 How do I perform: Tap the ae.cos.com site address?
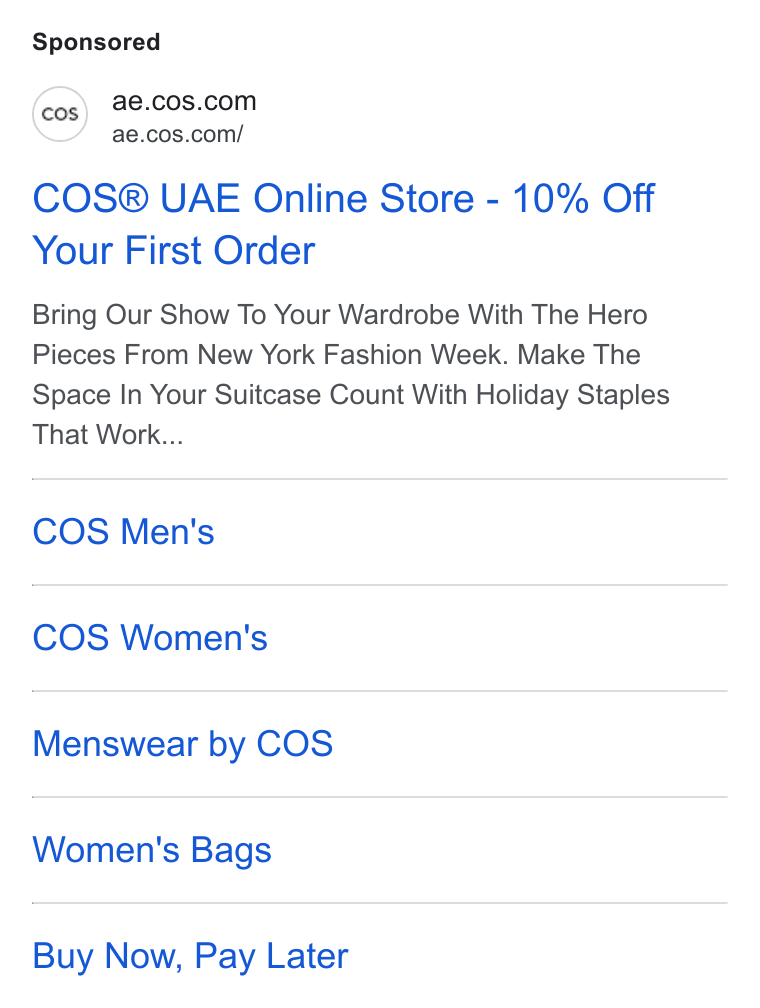(x=184, y=102)
